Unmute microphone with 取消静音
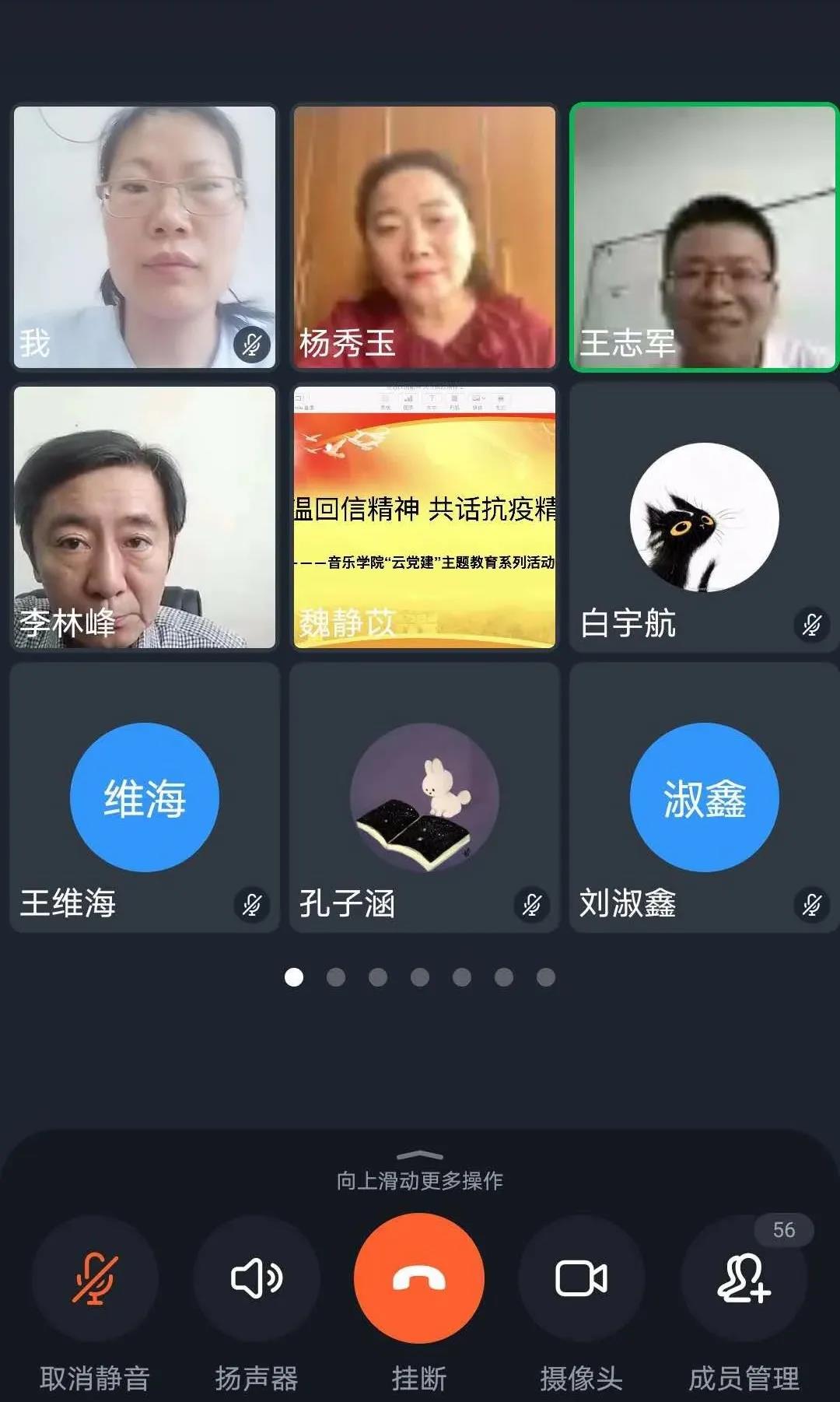 click(95, 1278)
